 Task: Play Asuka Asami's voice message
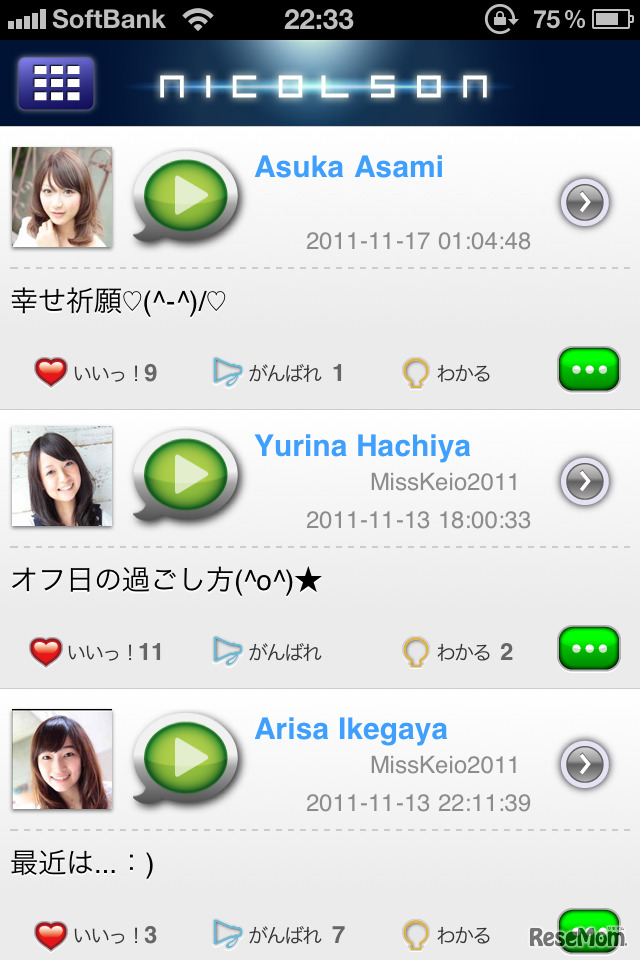tap(189, 197)
